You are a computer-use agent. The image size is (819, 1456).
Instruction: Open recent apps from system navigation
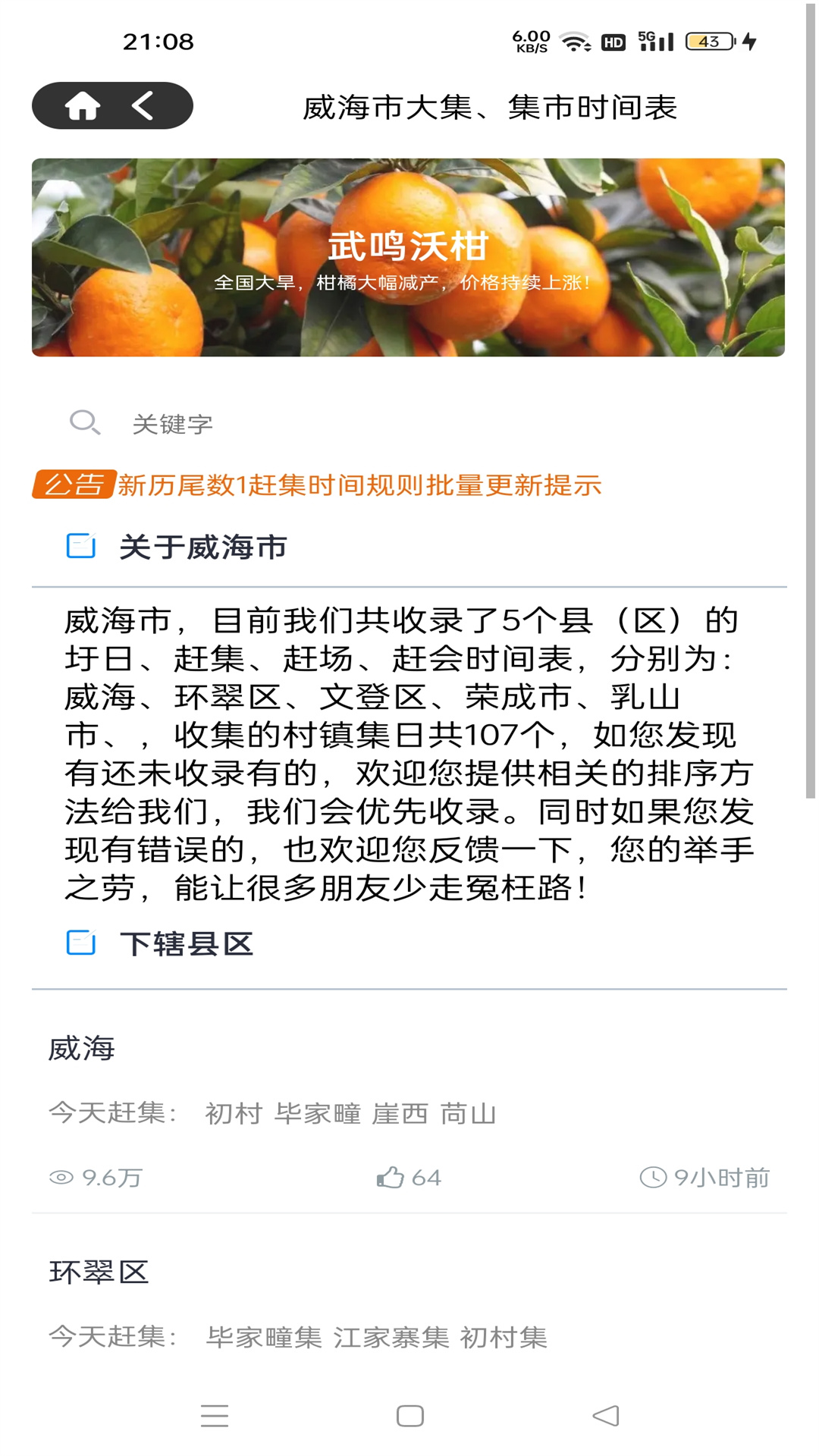pyautogui.click(x=215, y=1416)
